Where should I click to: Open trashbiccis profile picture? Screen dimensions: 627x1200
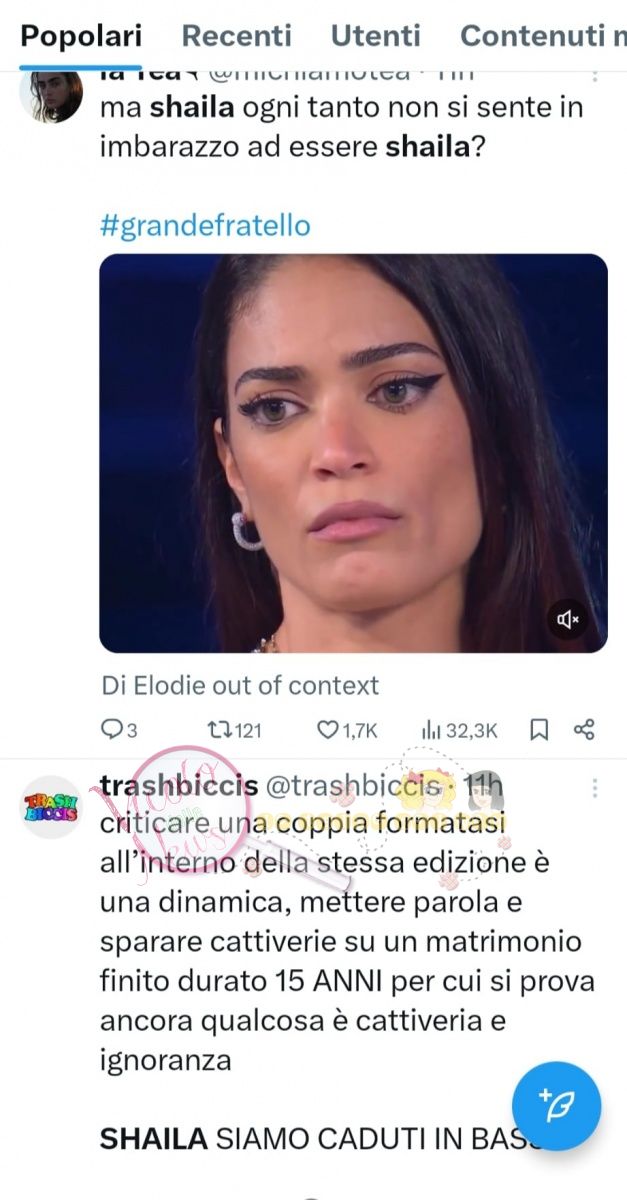(x=51, y=807)
